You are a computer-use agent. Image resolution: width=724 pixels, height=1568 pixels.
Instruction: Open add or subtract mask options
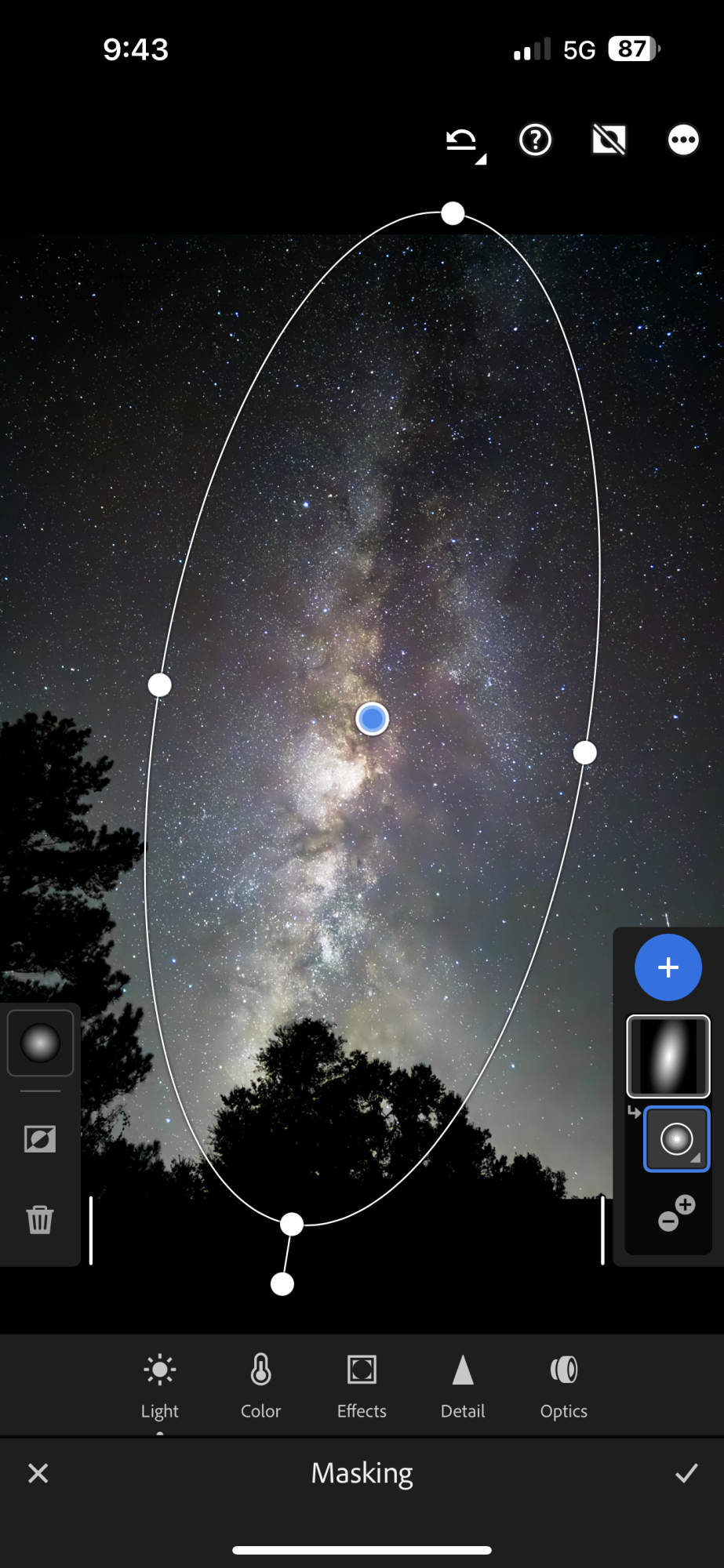[x=676, y=1213]
